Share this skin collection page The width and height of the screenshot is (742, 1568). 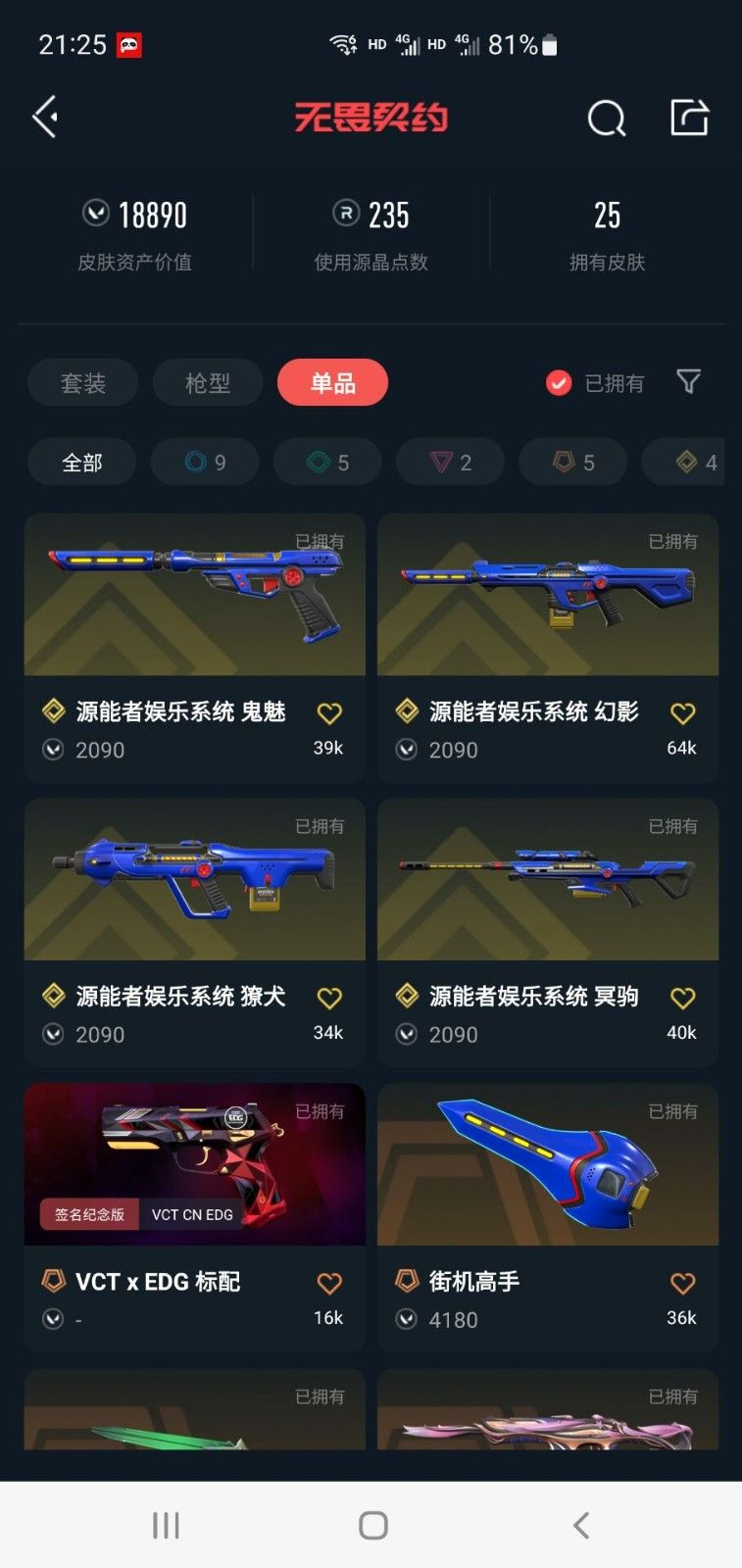(689, 118)
